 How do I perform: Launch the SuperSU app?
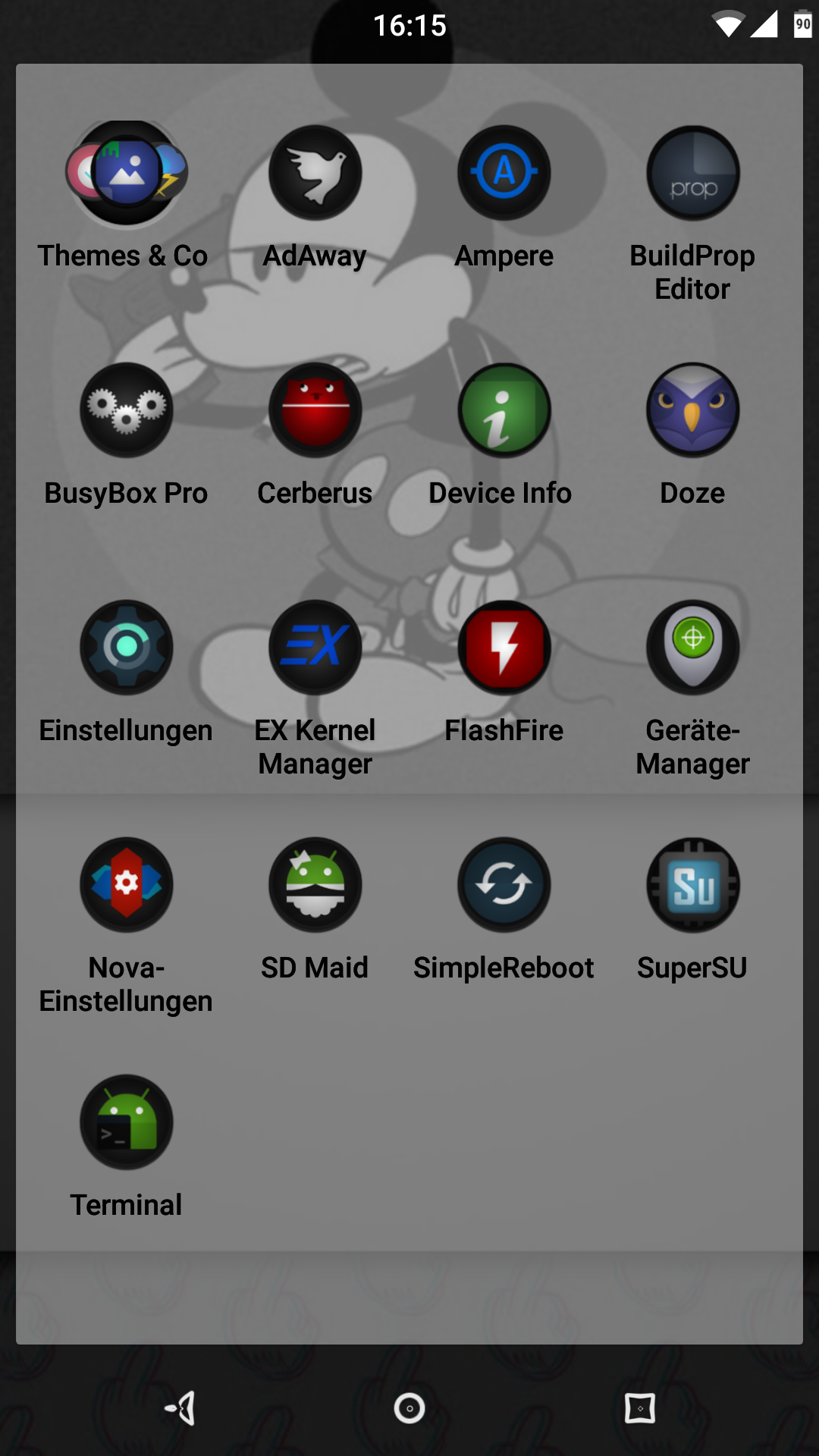pyautogui.click(x=692, y=885)
